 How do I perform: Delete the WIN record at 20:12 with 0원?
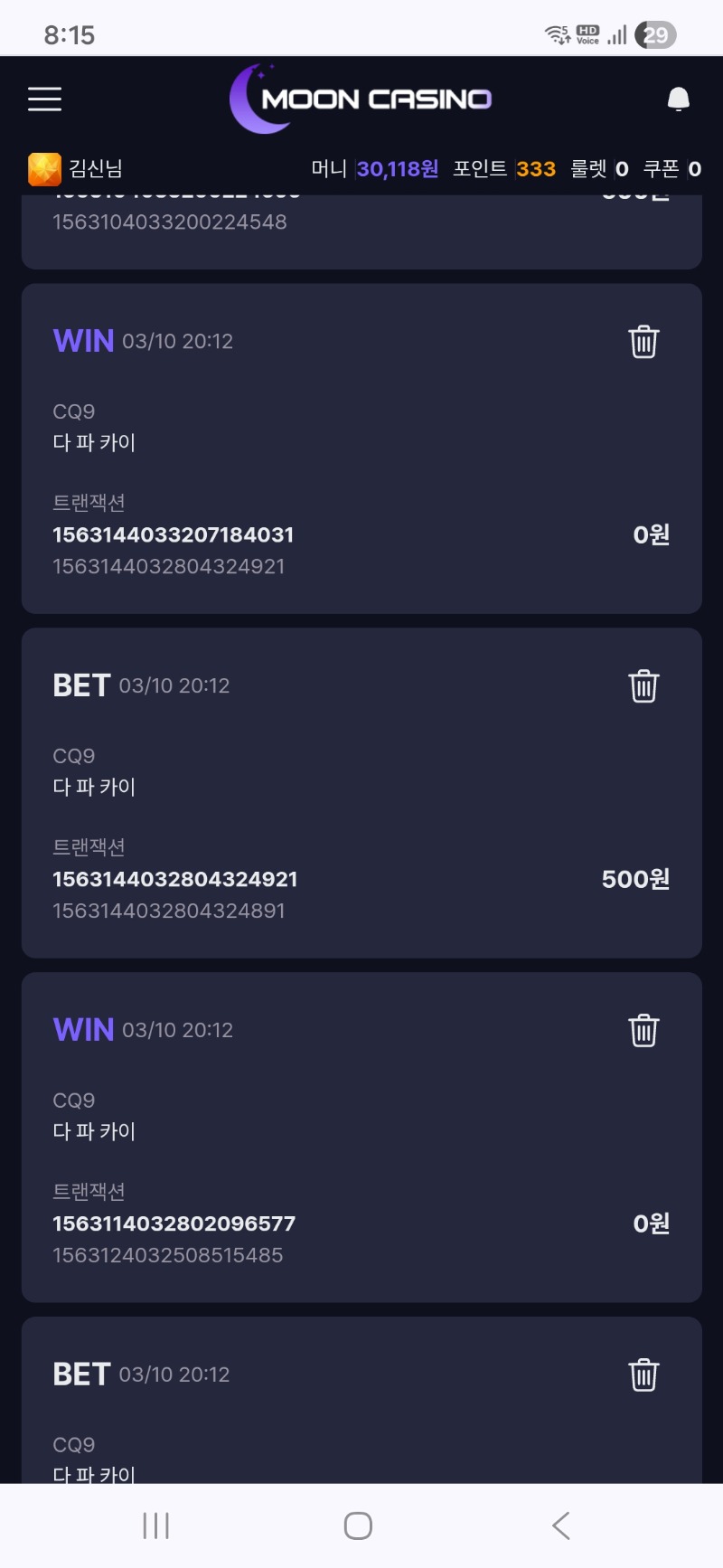(x=643, y=342)
